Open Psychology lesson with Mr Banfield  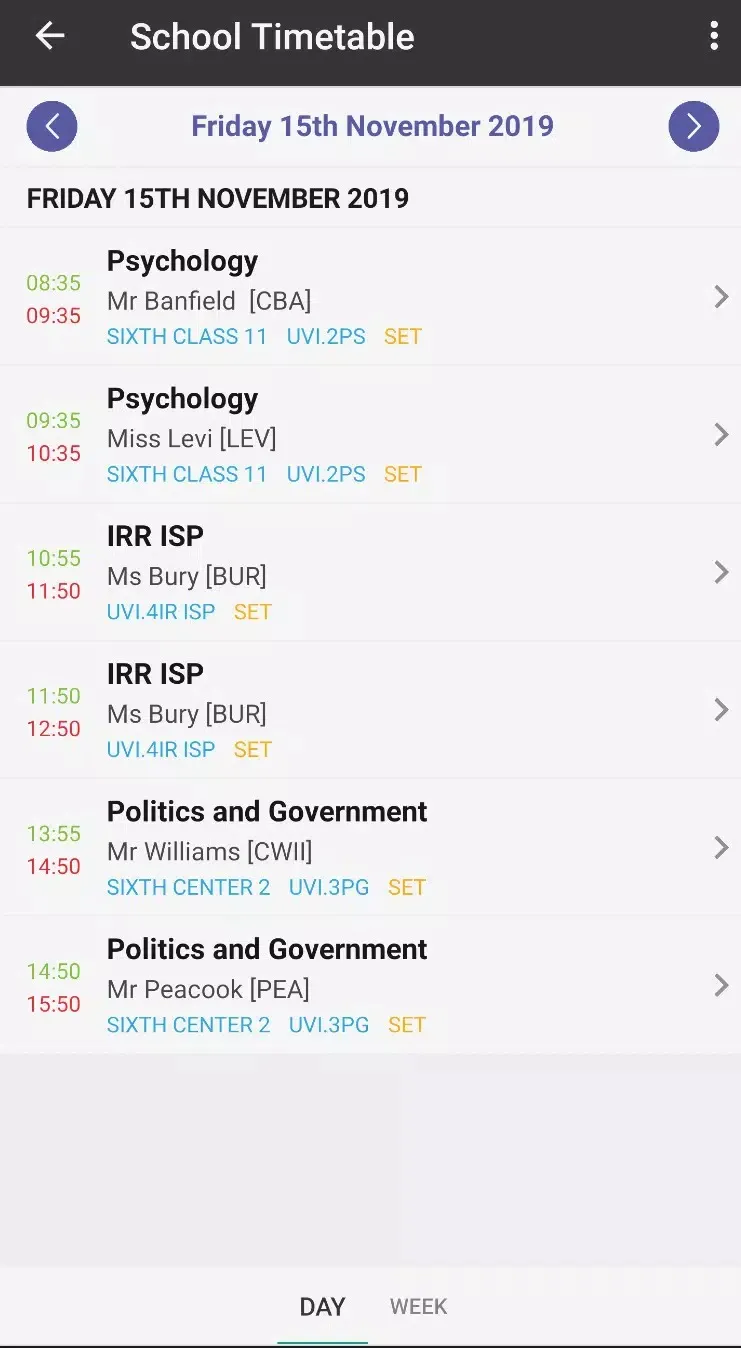pyautogui.click(x=370, y=297)
